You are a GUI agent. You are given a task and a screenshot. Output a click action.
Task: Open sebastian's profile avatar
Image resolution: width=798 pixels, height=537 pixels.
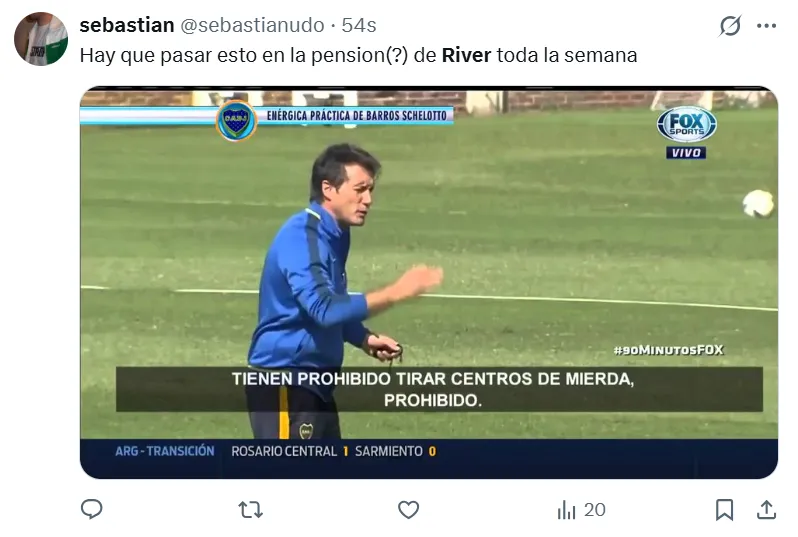click(x=41, y=39)
